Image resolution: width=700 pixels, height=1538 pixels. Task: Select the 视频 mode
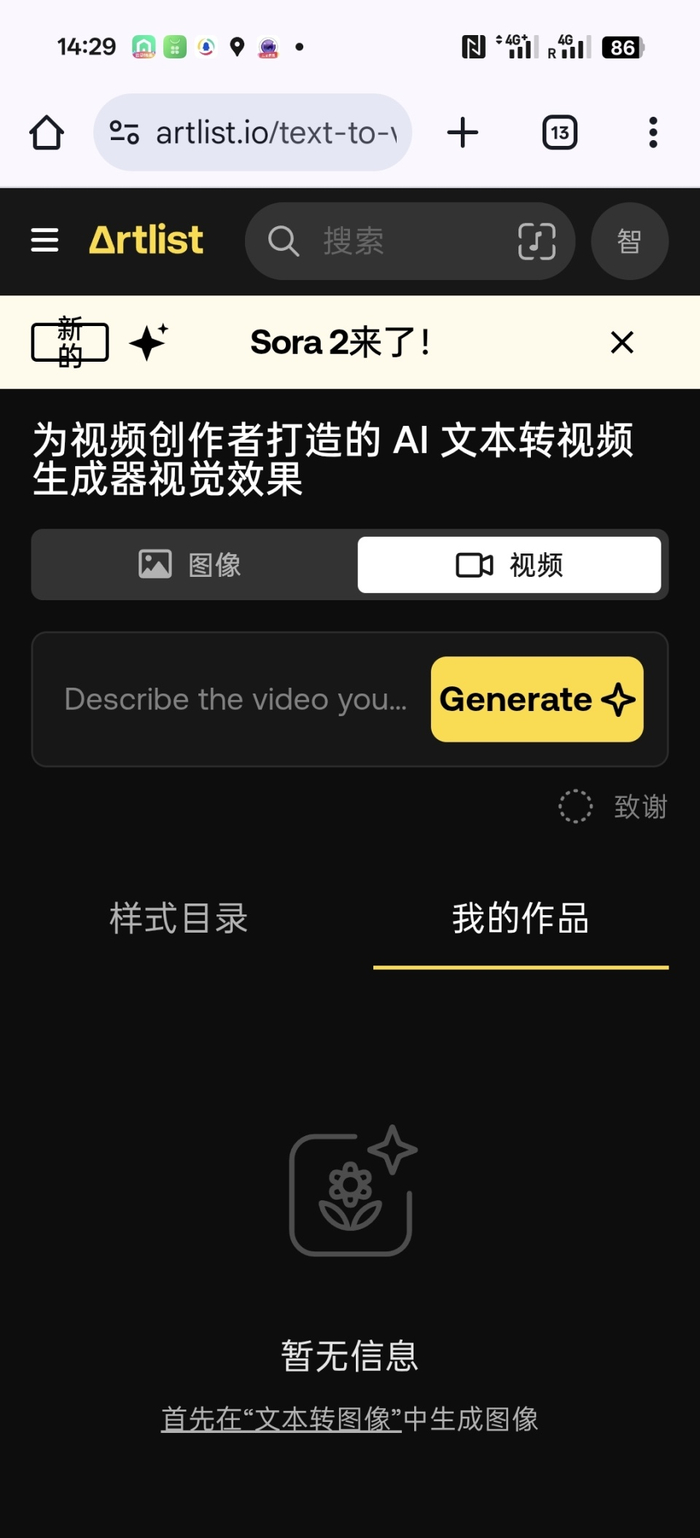tap(509, 565)
